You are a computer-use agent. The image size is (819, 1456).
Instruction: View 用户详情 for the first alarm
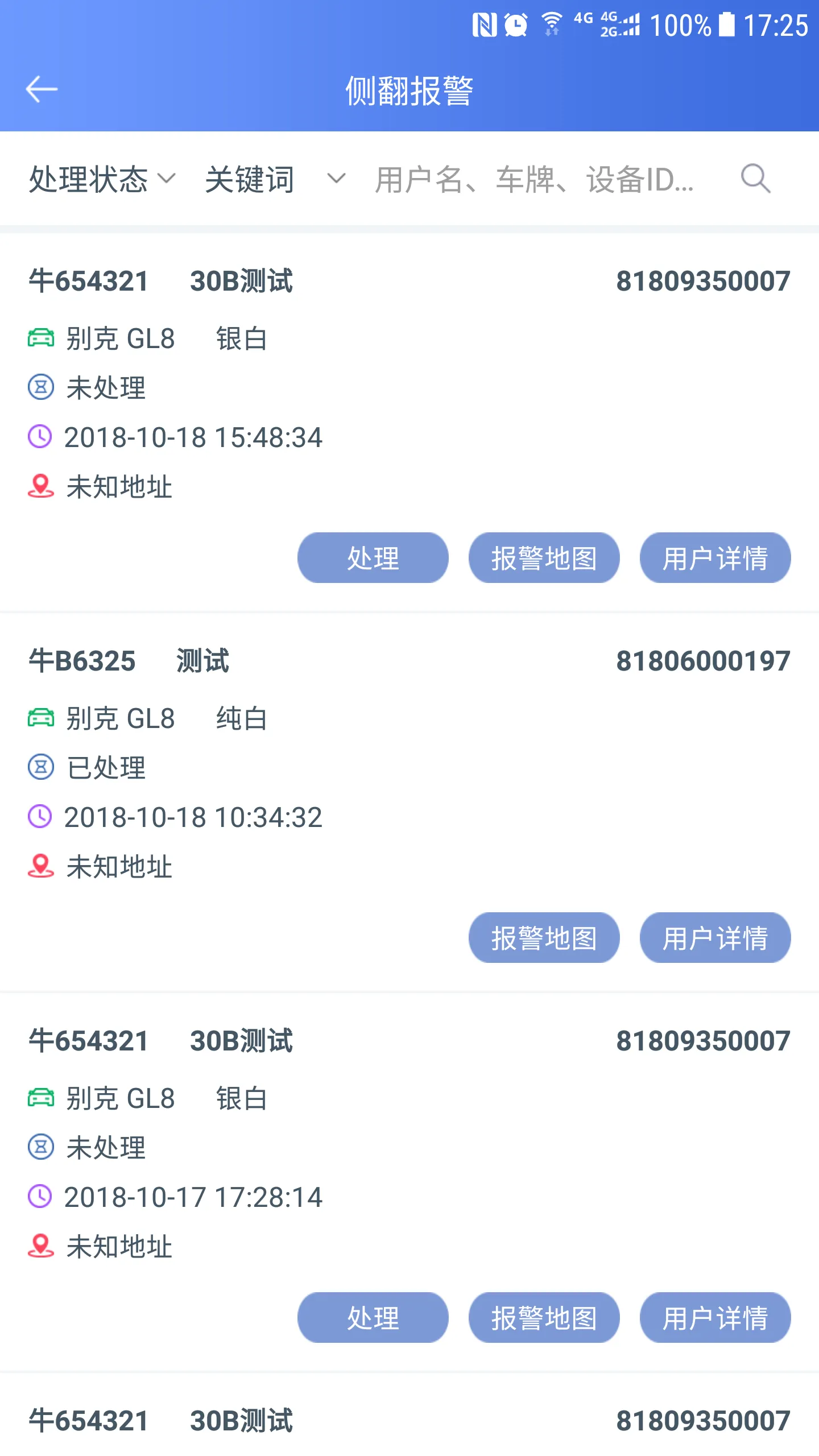pyautogui.click(x=715, y=557)
